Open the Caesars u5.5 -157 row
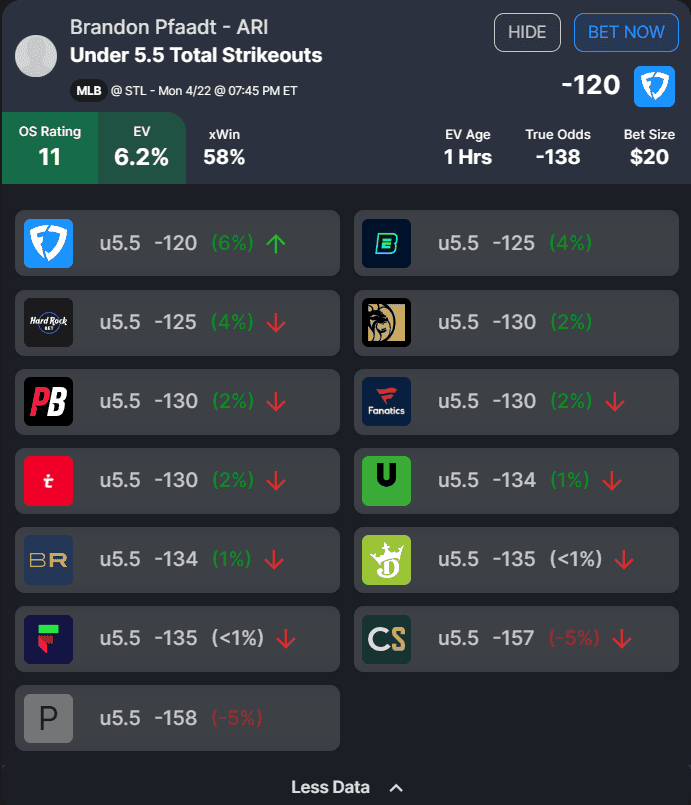 [x=515, y=638]
